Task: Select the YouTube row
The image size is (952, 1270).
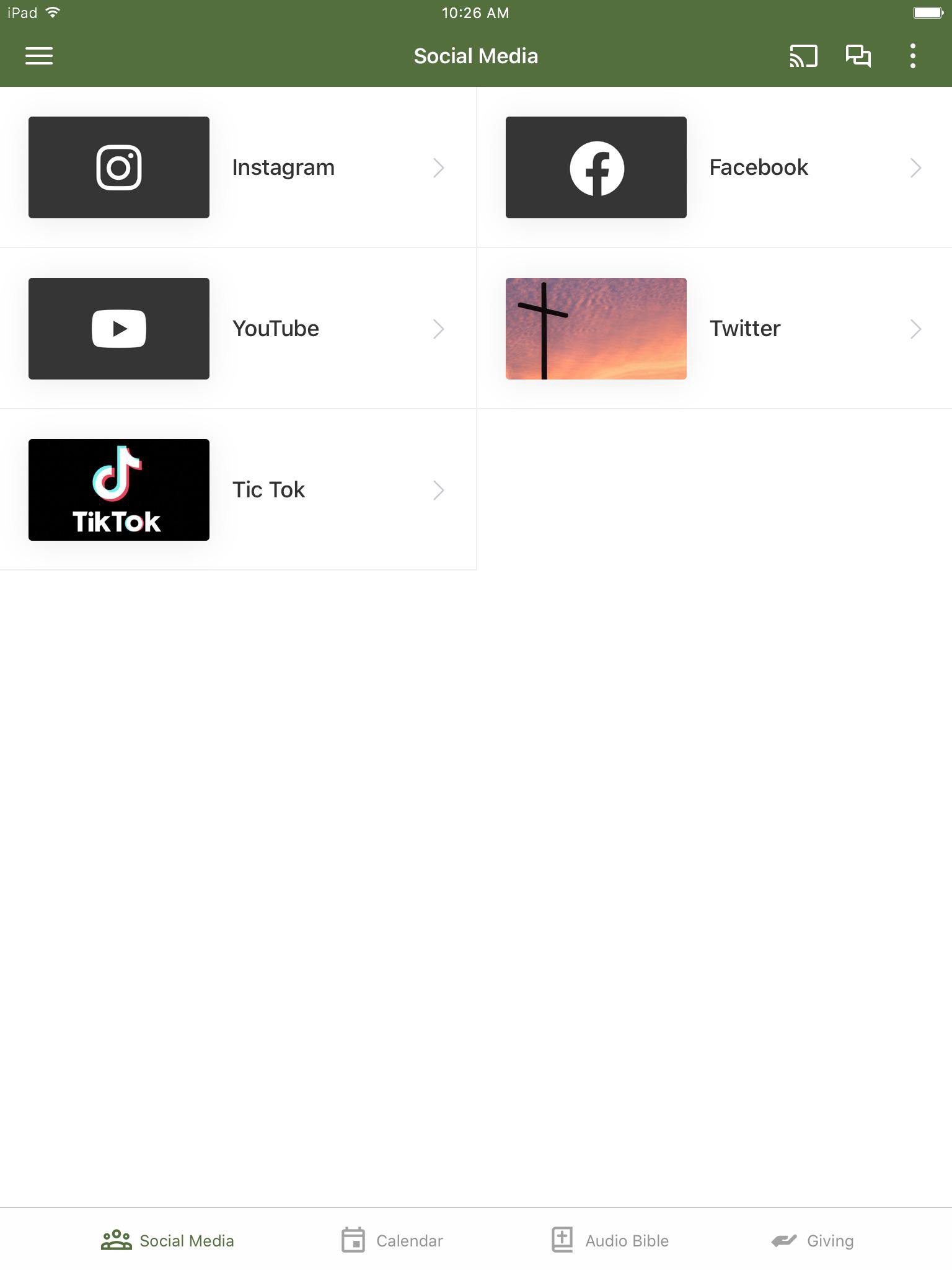Action: [x=238, y=329]
